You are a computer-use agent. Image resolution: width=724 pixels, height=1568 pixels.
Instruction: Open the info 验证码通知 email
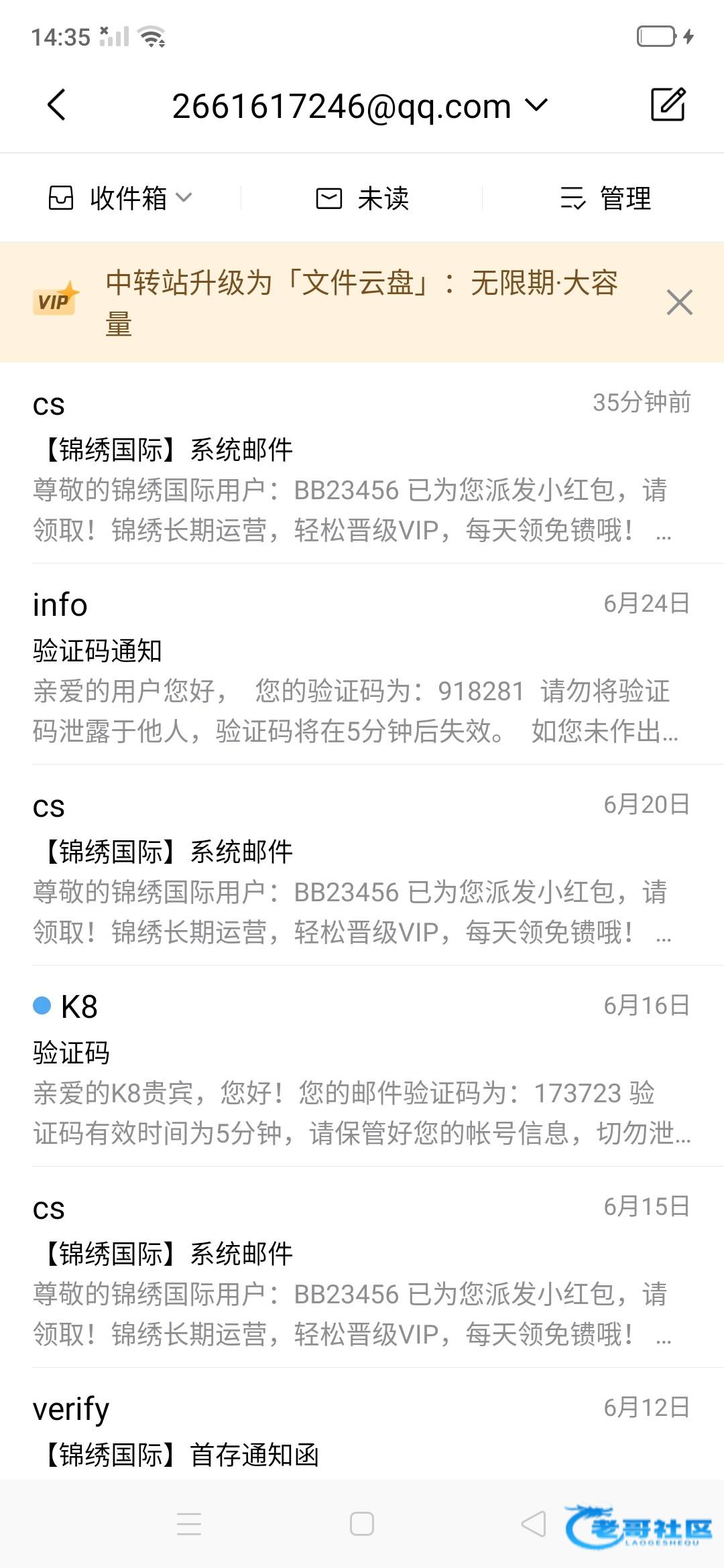point(362,665)
